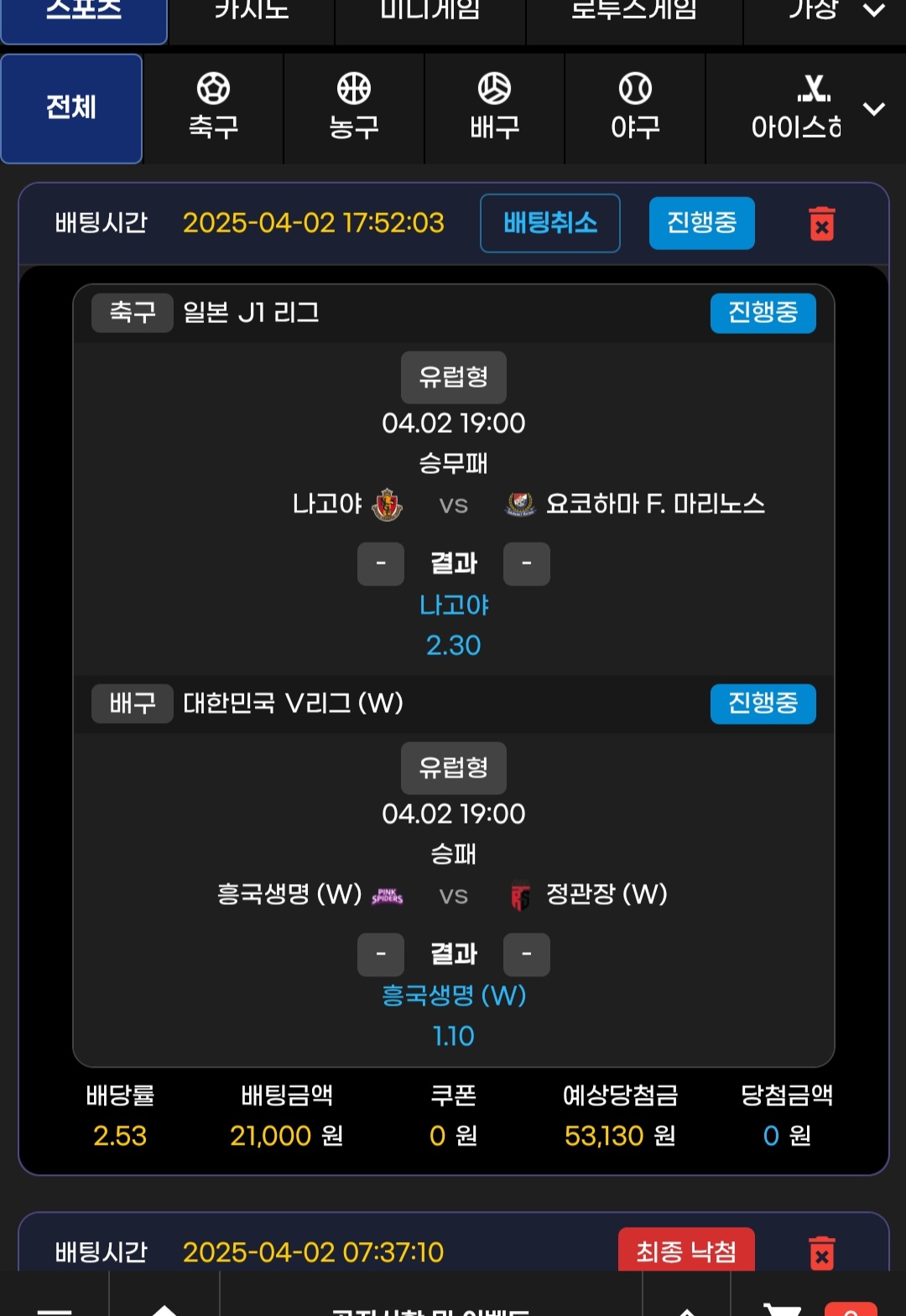Image resolution: width=906 pixels, height=1316 pixels.
Task: Filter bets by 축구
Action: pyautogui.click(x=213, y=108)
